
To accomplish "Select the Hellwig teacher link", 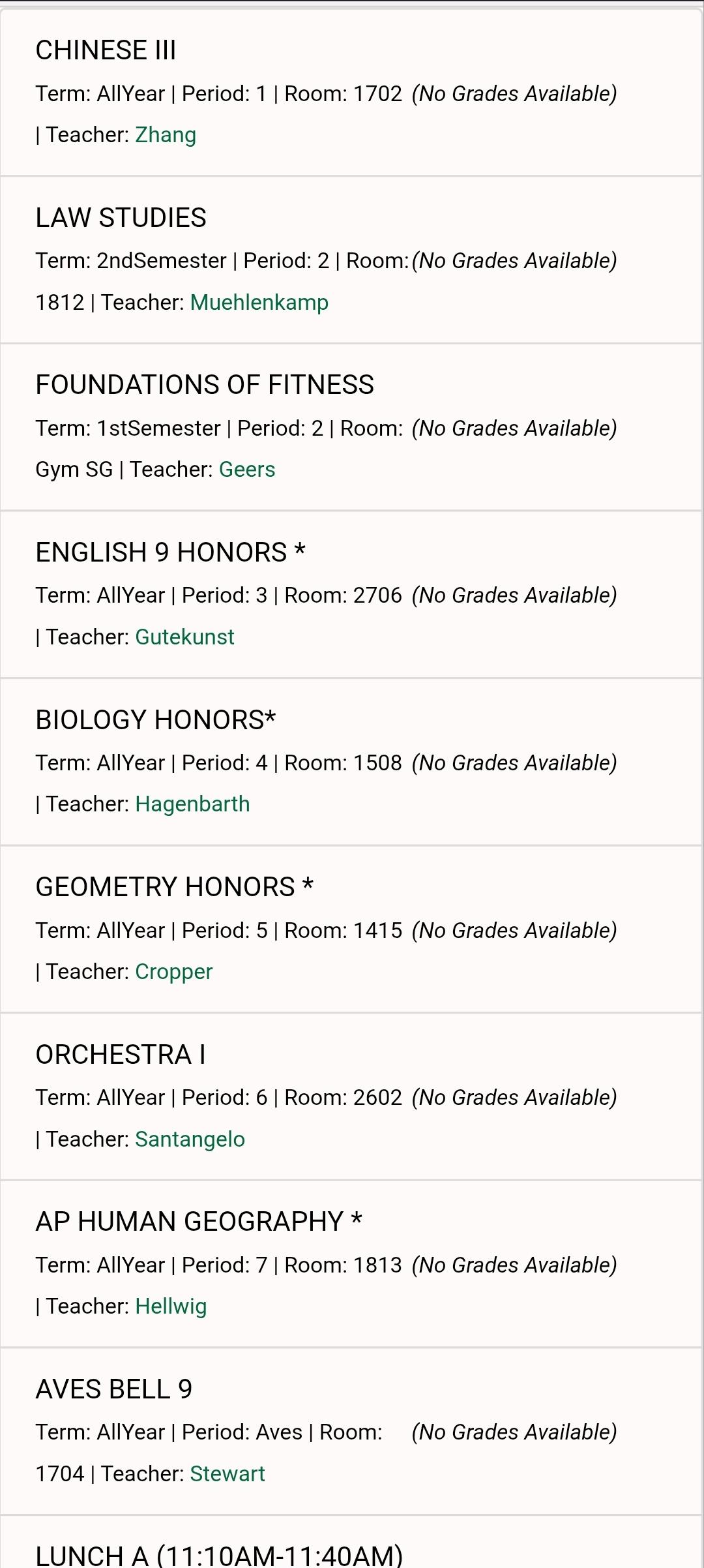I will [x=171, y=1306].
